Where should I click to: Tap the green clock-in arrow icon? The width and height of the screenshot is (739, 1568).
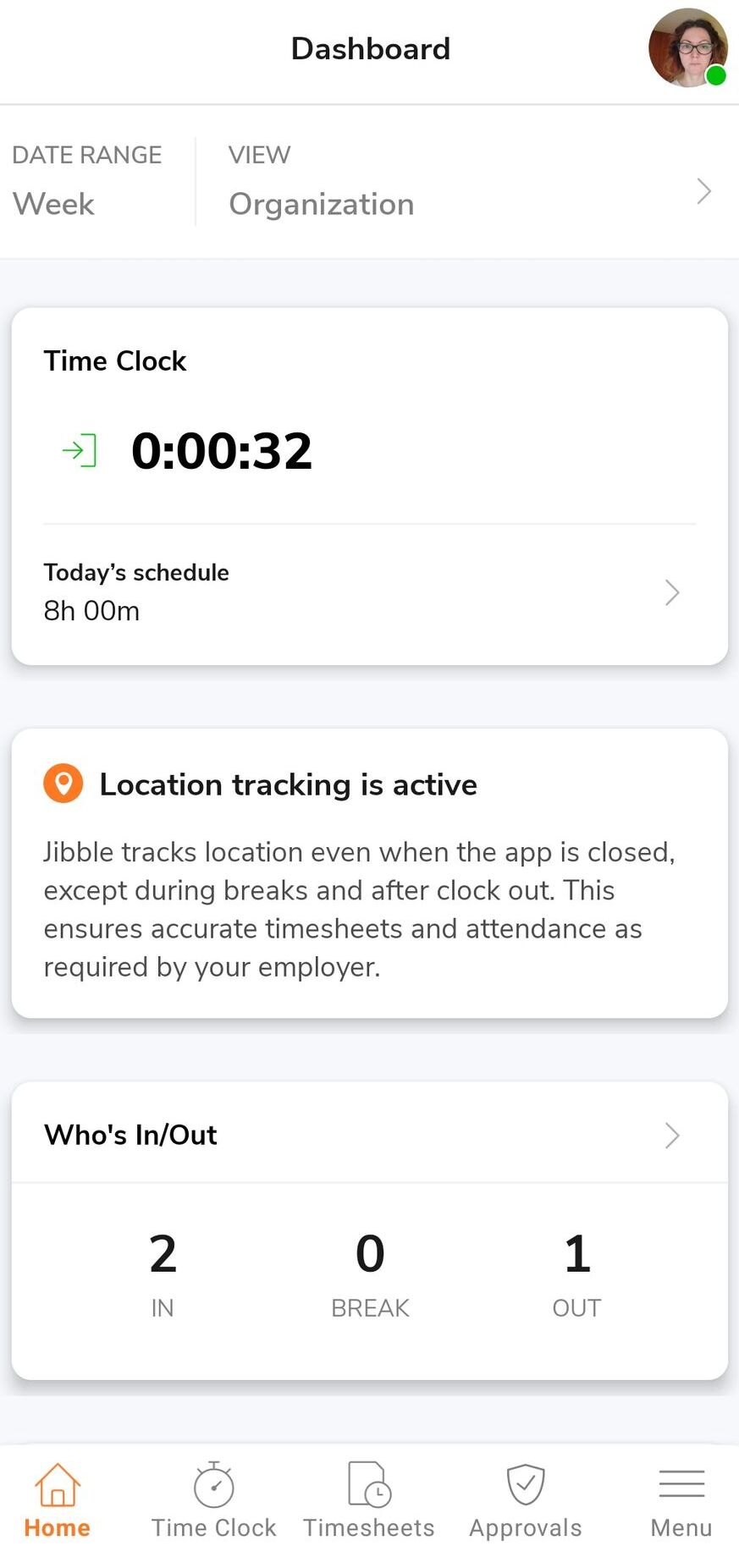[78, 450]
